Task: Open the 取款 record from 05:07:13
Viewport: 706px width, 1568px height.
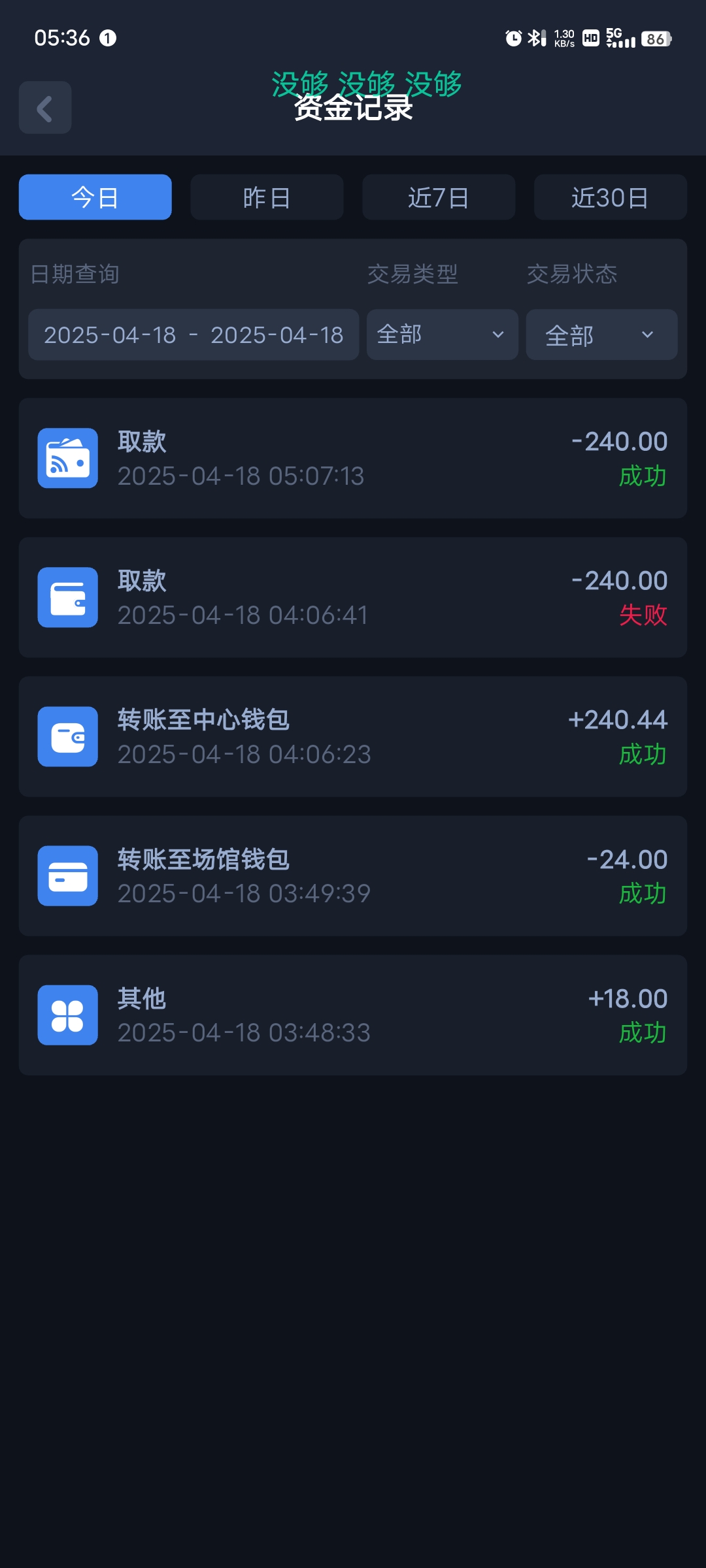Action: pos(353,459)
